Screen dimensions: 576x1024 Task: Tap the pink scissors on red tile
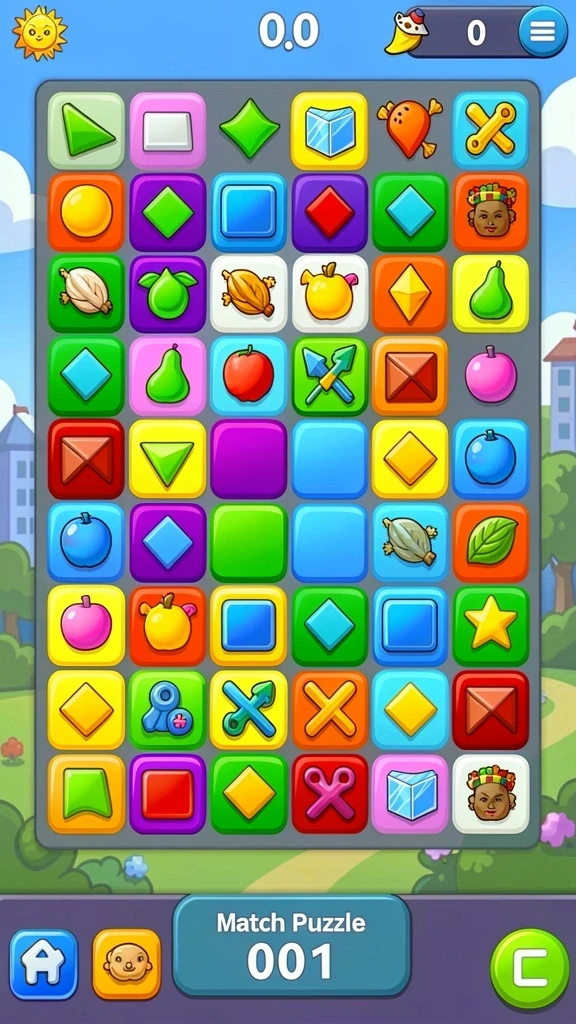click(x=330, y=793)
